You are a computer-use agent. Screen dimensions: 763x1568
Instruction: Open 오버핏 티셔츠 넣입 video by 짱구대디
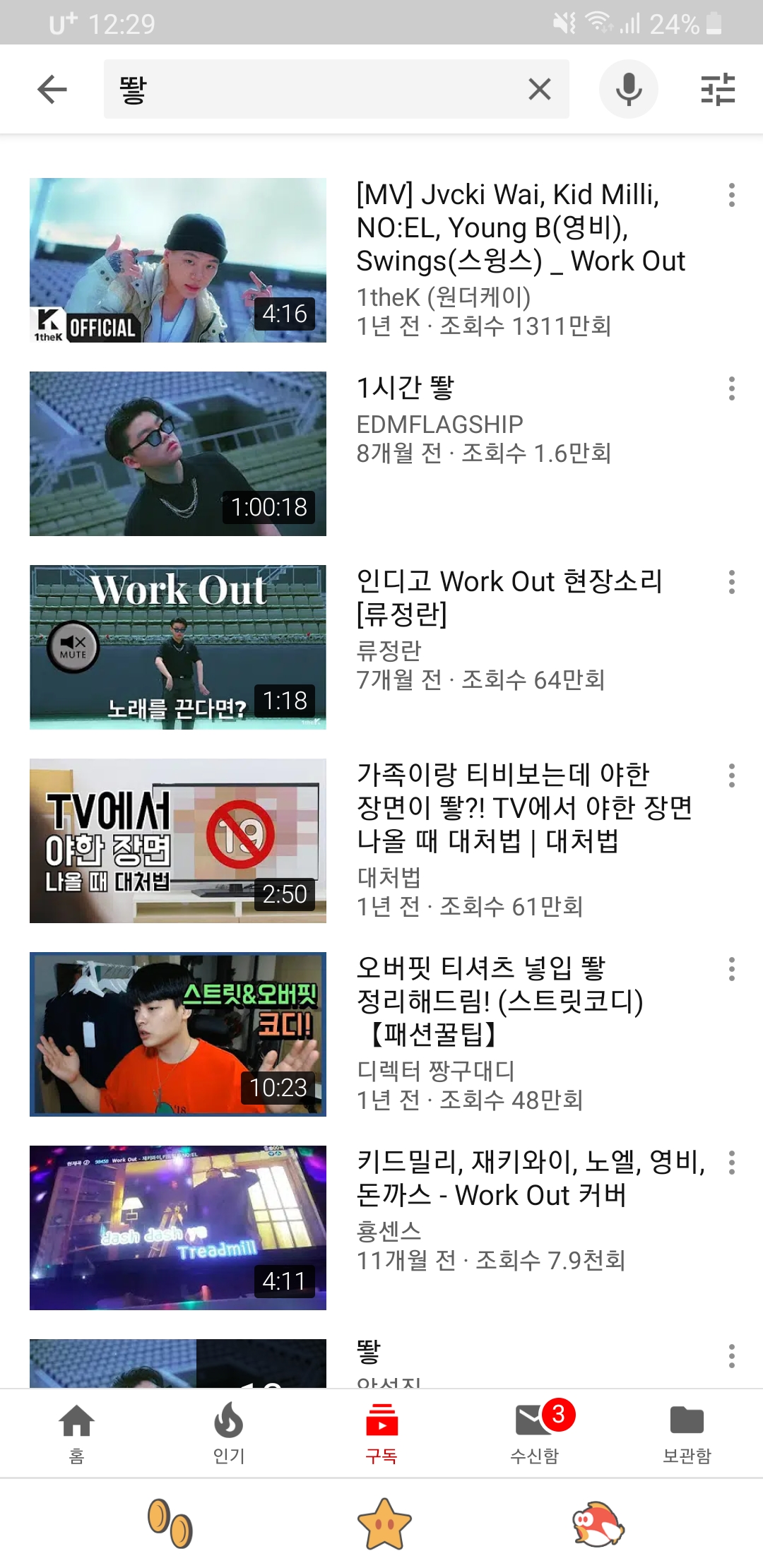point(178,1034)
